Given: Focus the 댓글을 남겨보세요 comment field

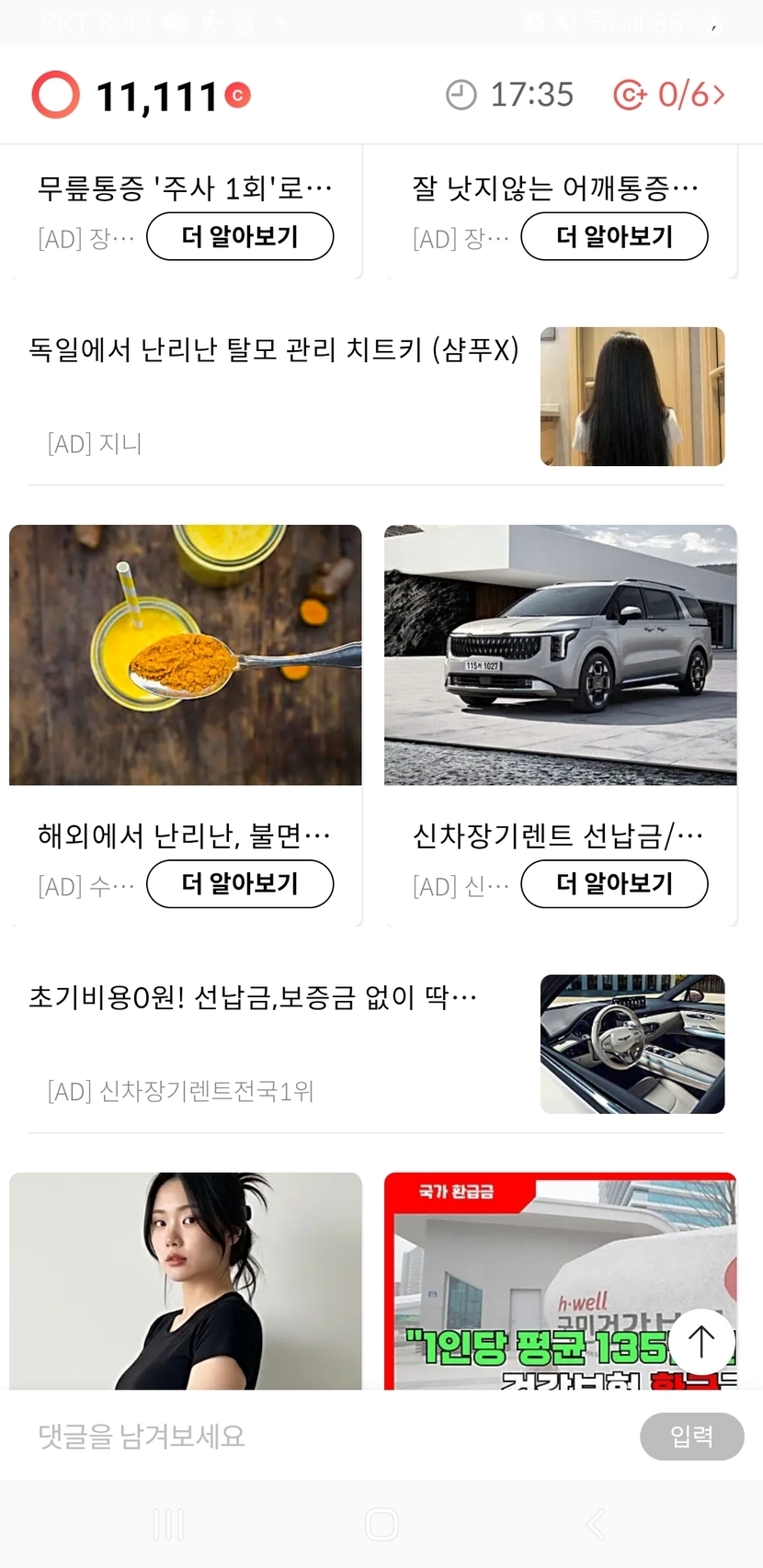Looking at the screenshot, I should [322, 1437].
